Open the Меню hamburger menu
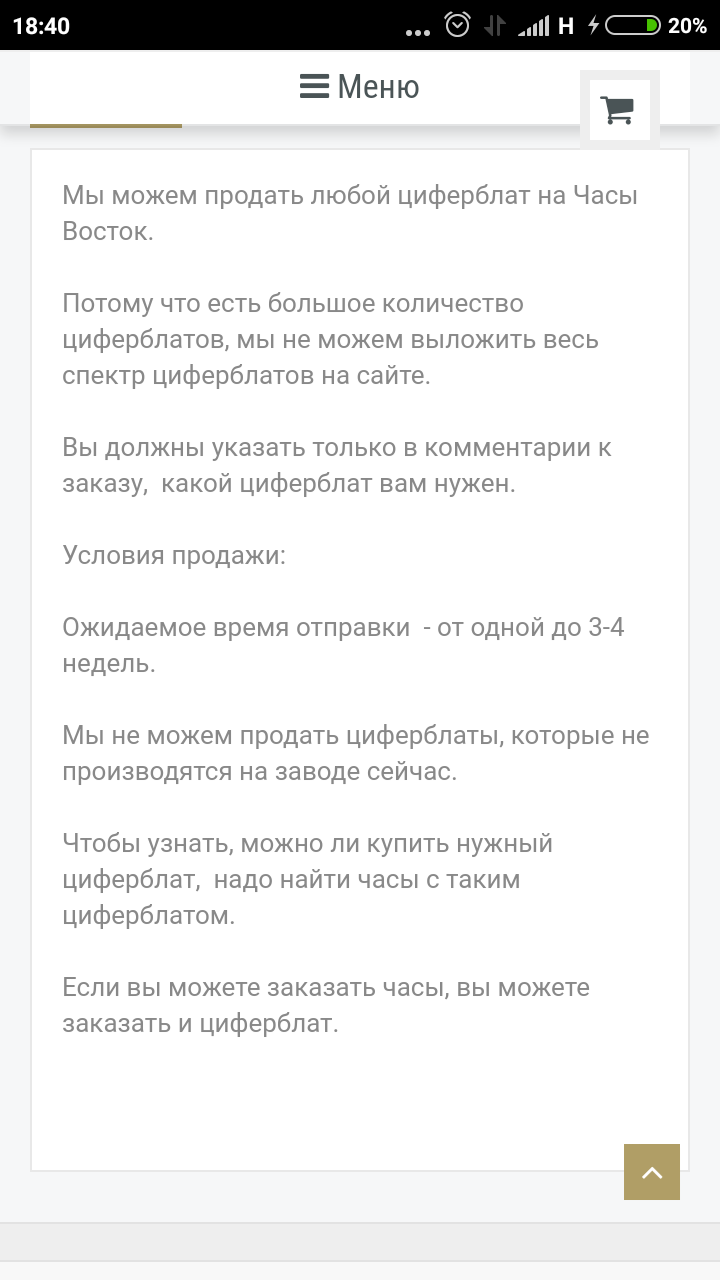This screenshot has height=1280, width=720. point(359,87)
